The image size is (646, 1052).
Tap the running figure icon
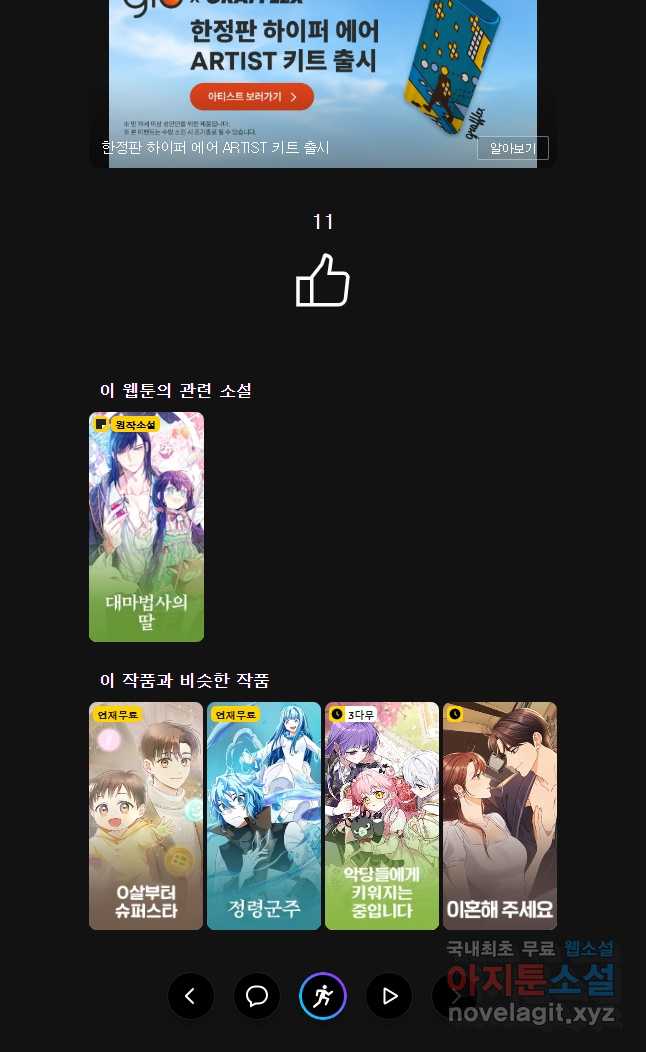[323, 996]
